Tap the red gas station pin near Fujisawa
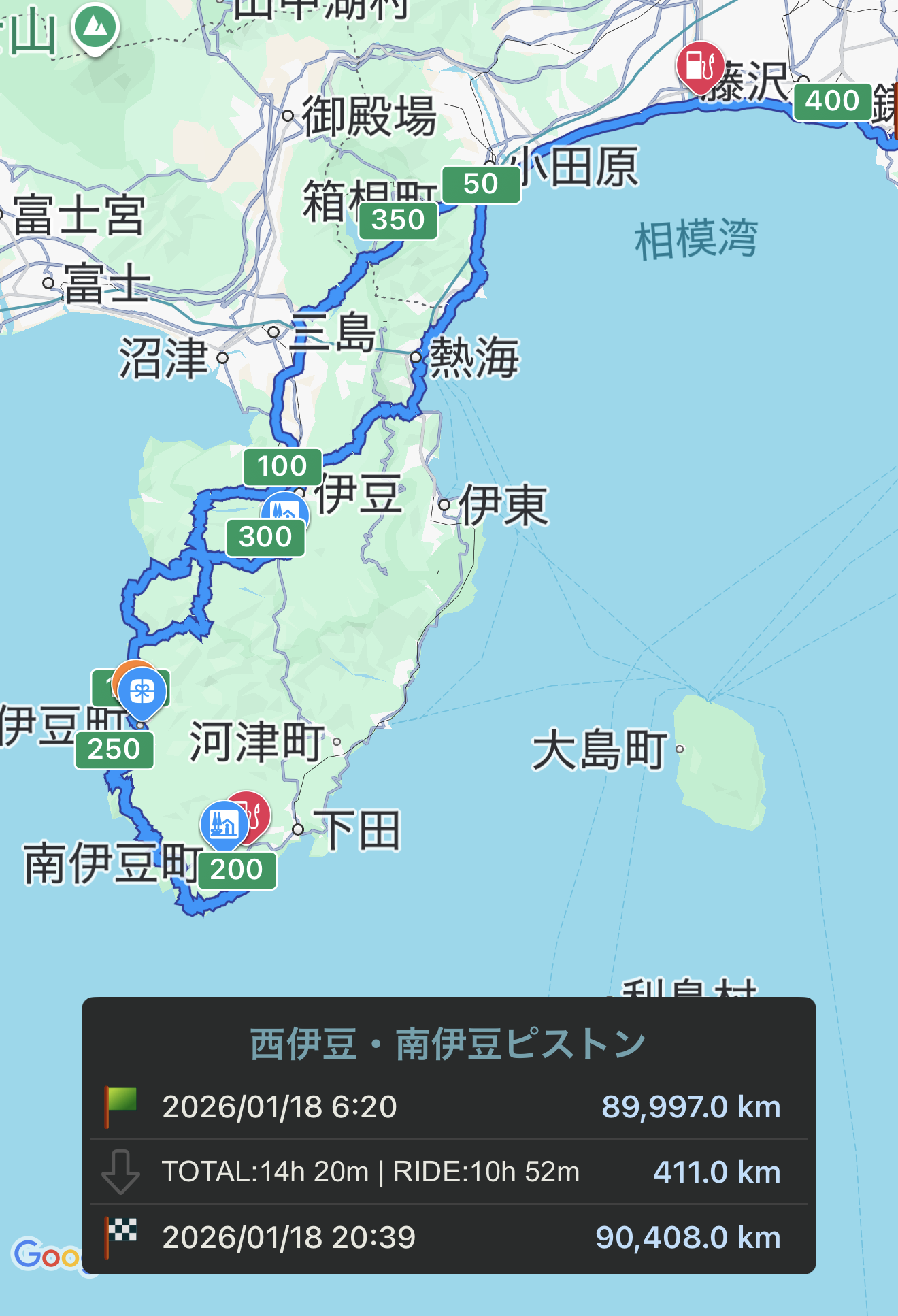Image resolution: width=898 pixels, height=1316 pixels. (699, 66)
